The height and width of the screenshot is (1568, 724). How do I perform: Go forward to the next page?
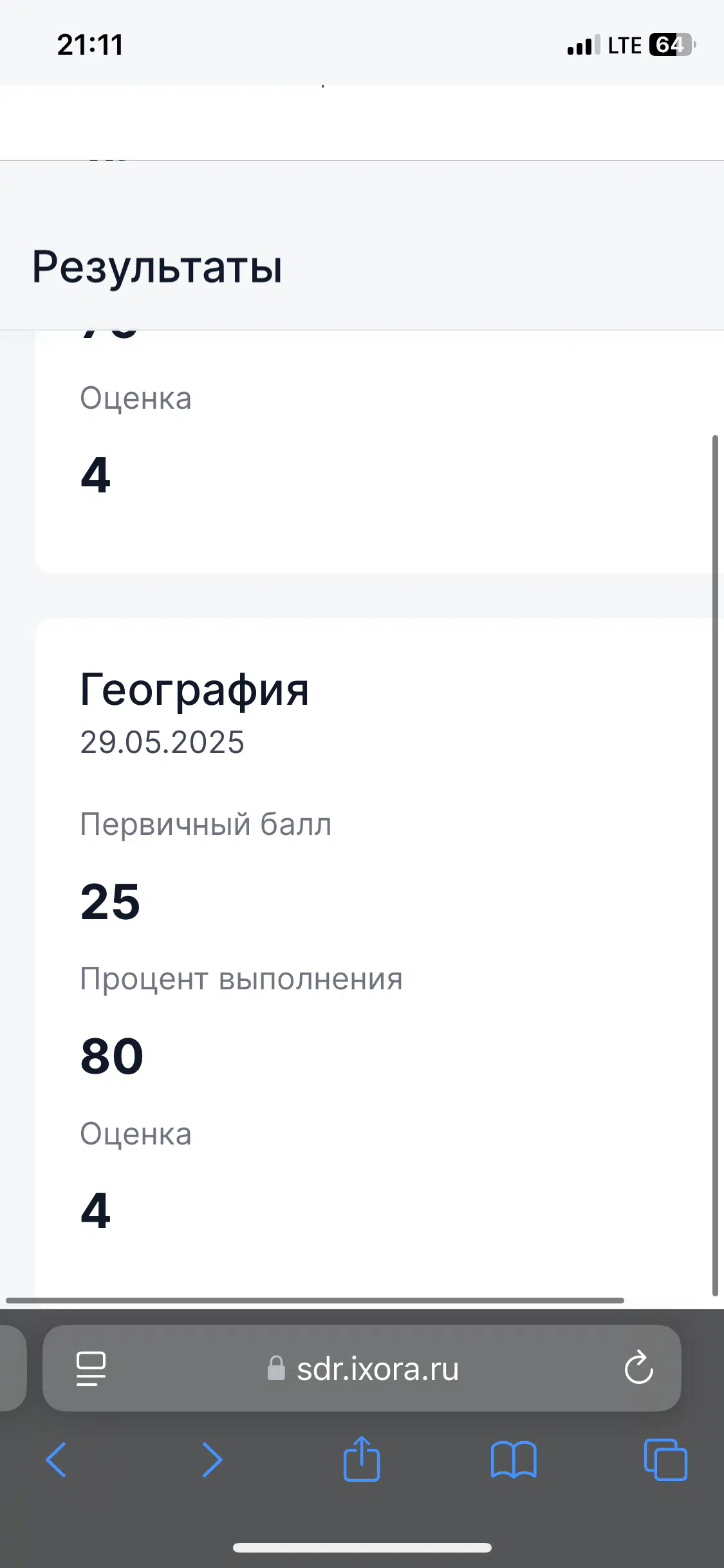pyautogui.click(x=212, y=1459)
